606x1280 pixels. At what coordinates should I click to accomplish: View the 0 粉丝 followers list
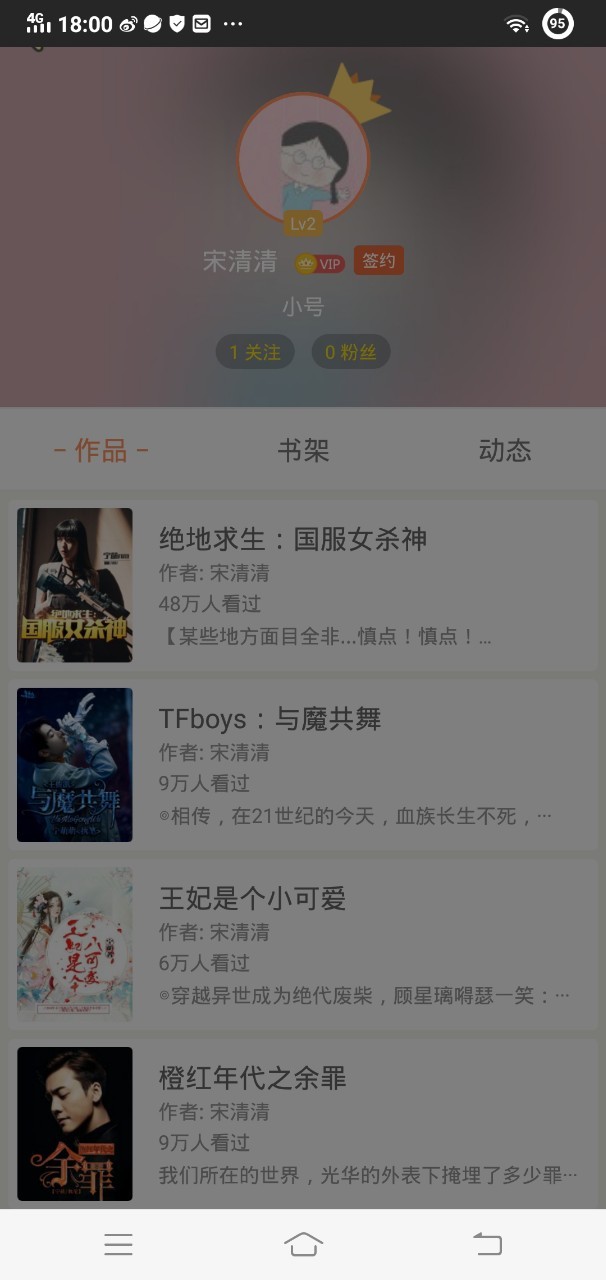pos(349,352)
